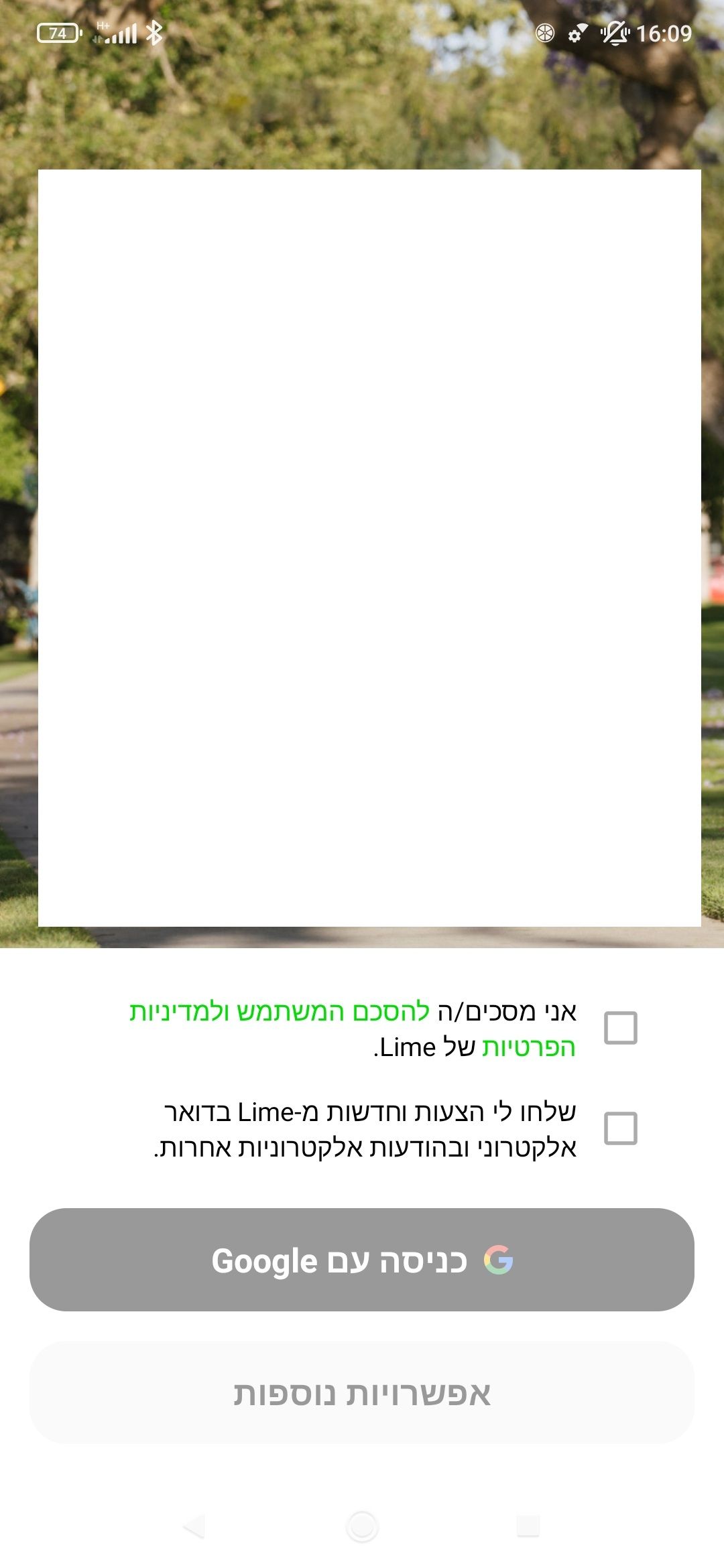Go back with the system back button

click(x=194, y=1526)
